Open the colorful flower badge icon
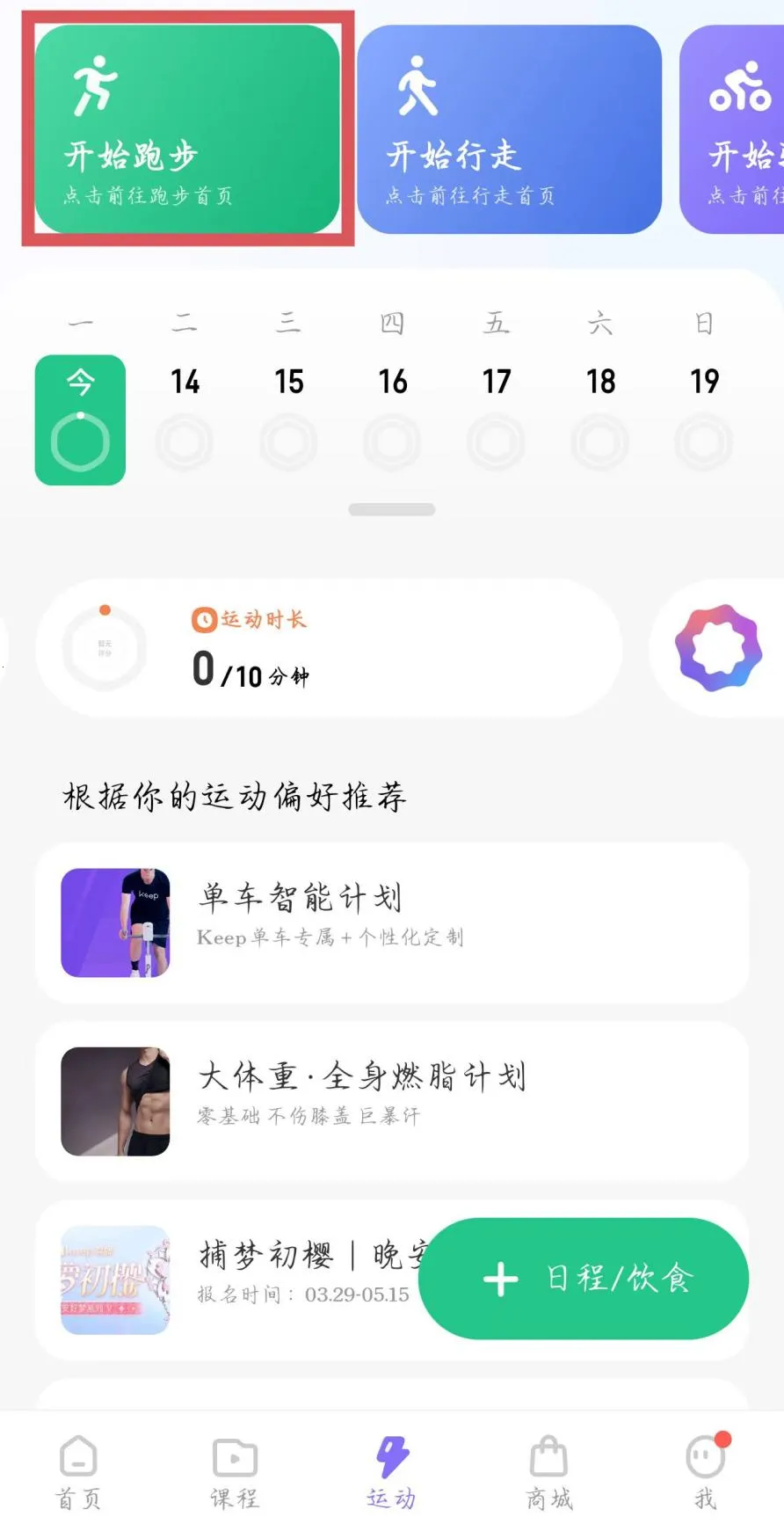 click(x=718, y=648)
